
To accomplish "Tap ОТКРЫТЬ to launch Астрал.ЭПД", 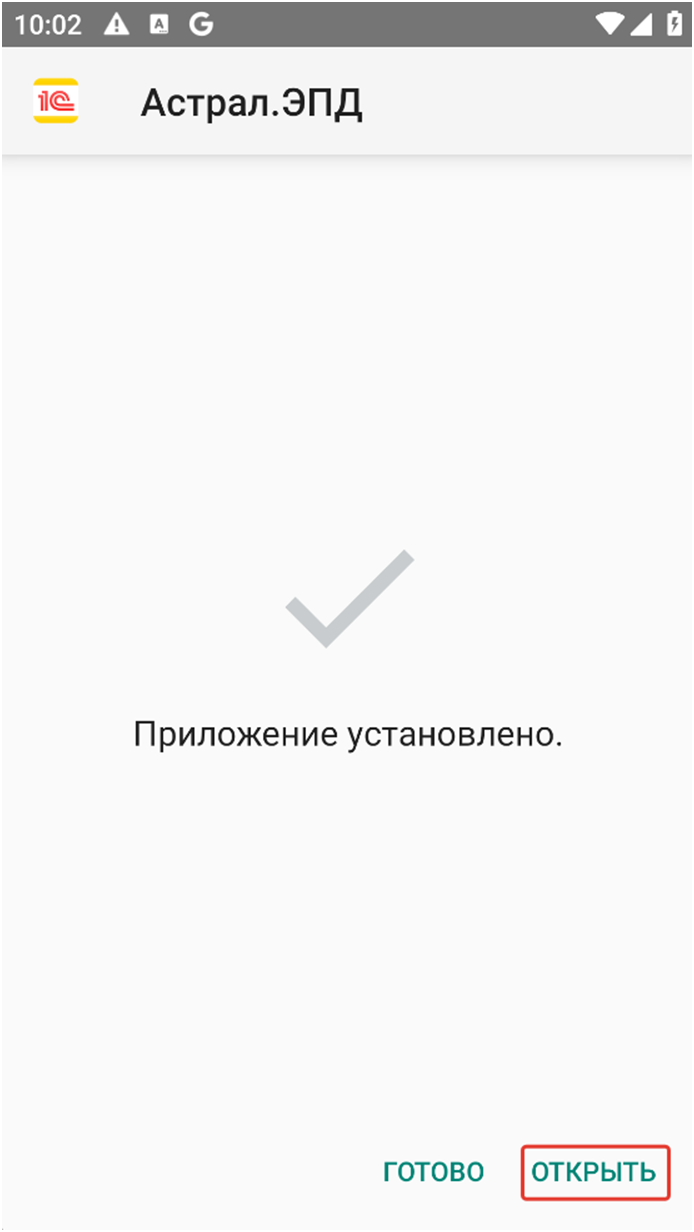I will coord(594,1172).
